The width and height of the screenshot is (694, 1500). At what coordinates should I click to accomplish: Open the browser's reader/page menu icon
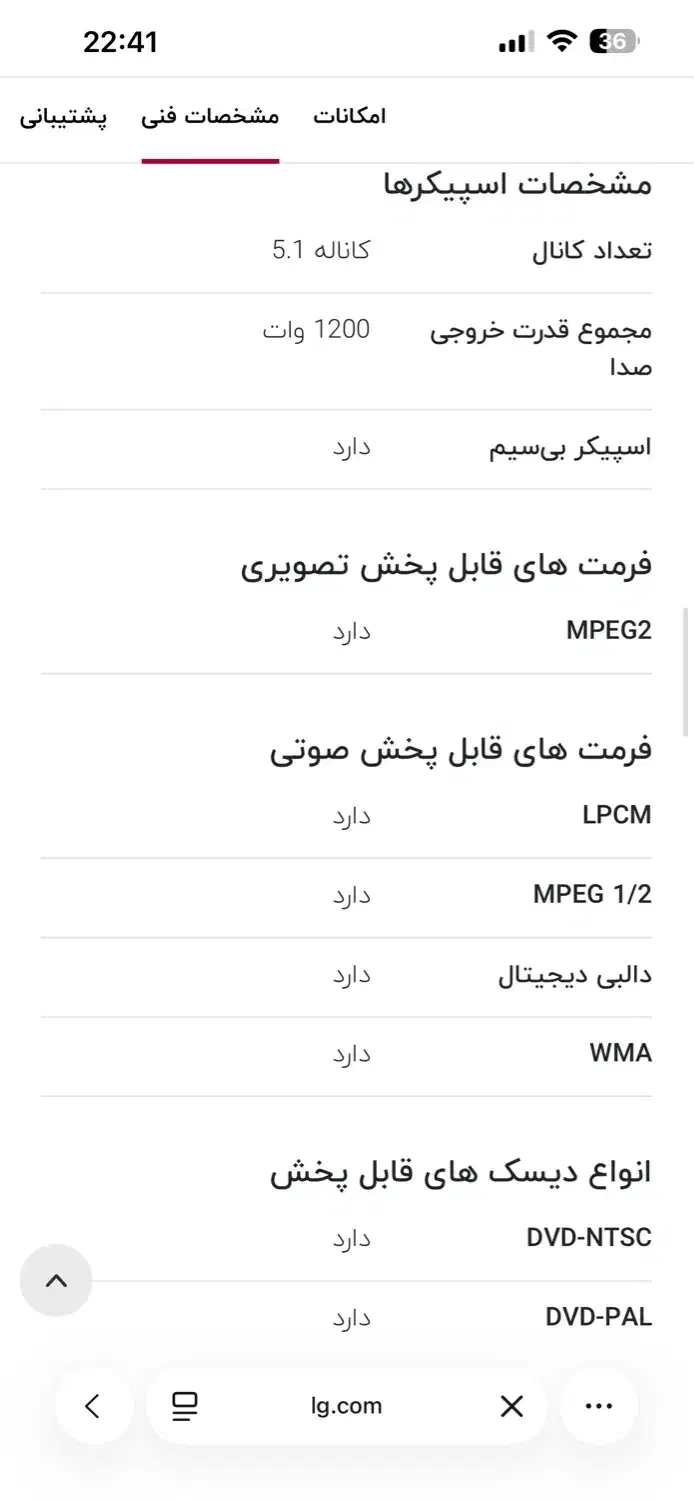[185, 1406]
